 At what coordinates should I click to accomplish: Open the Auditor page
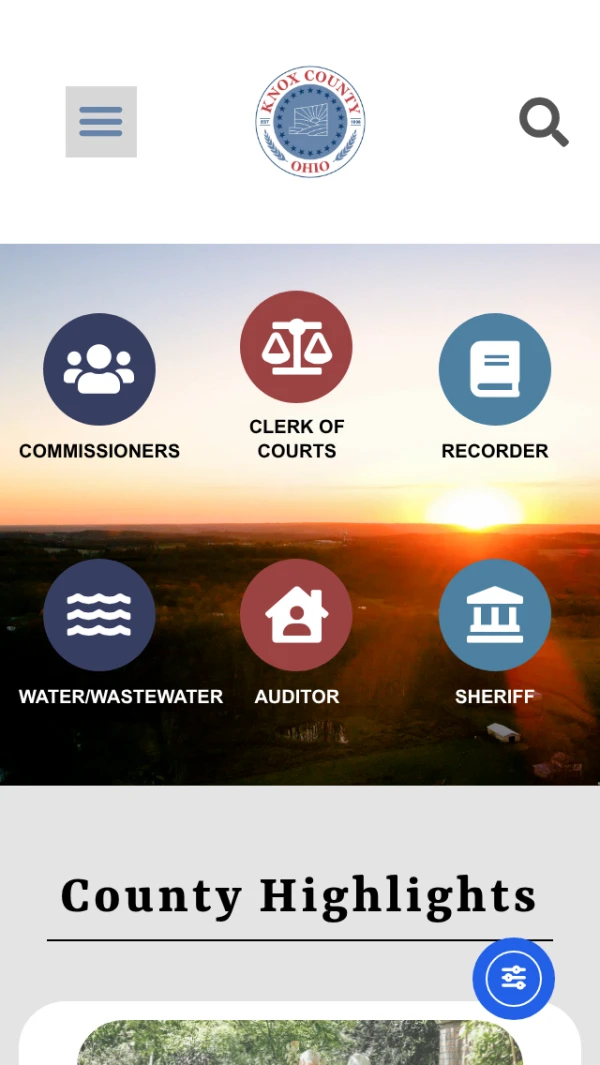coord(296,615)
